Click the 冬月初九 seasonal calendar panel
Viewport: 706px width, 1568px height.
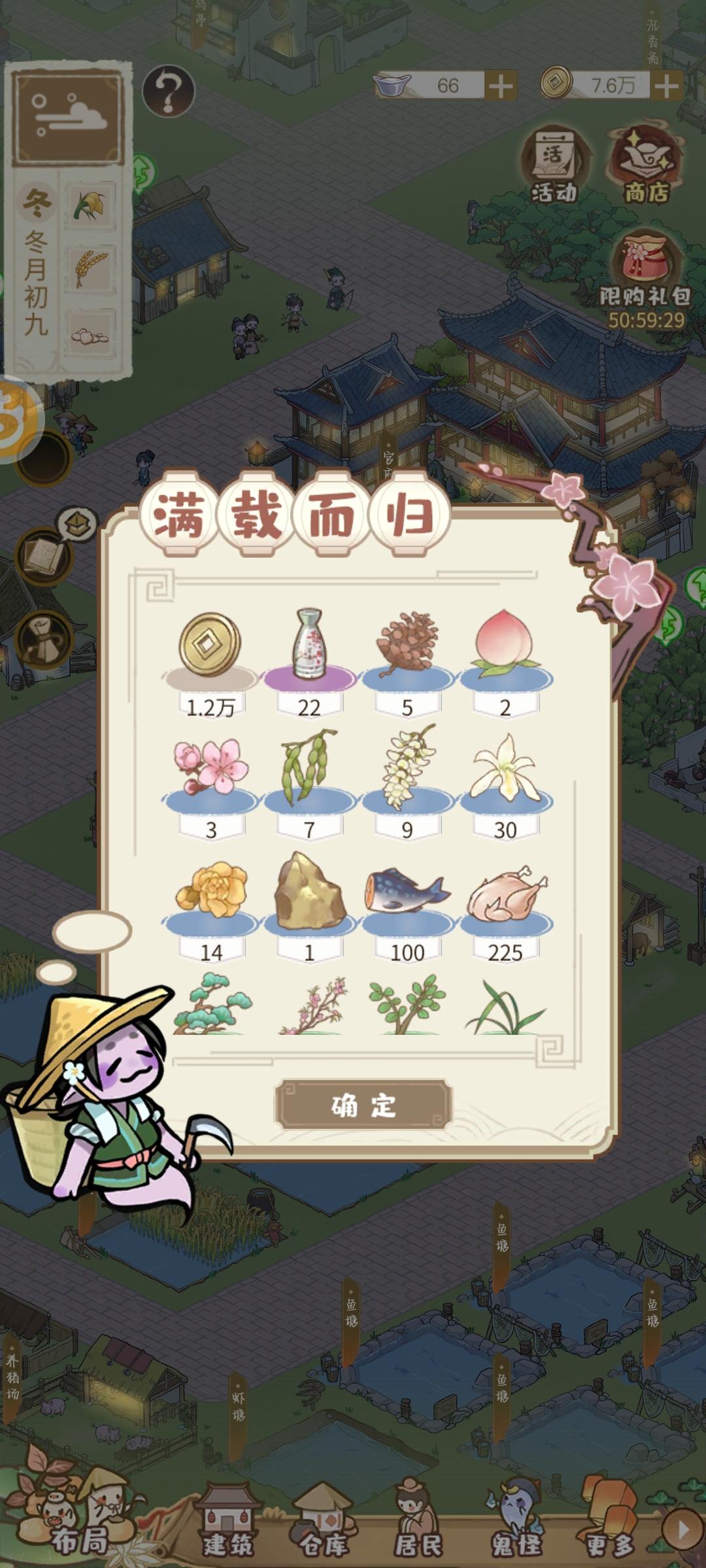pos(36,281)
